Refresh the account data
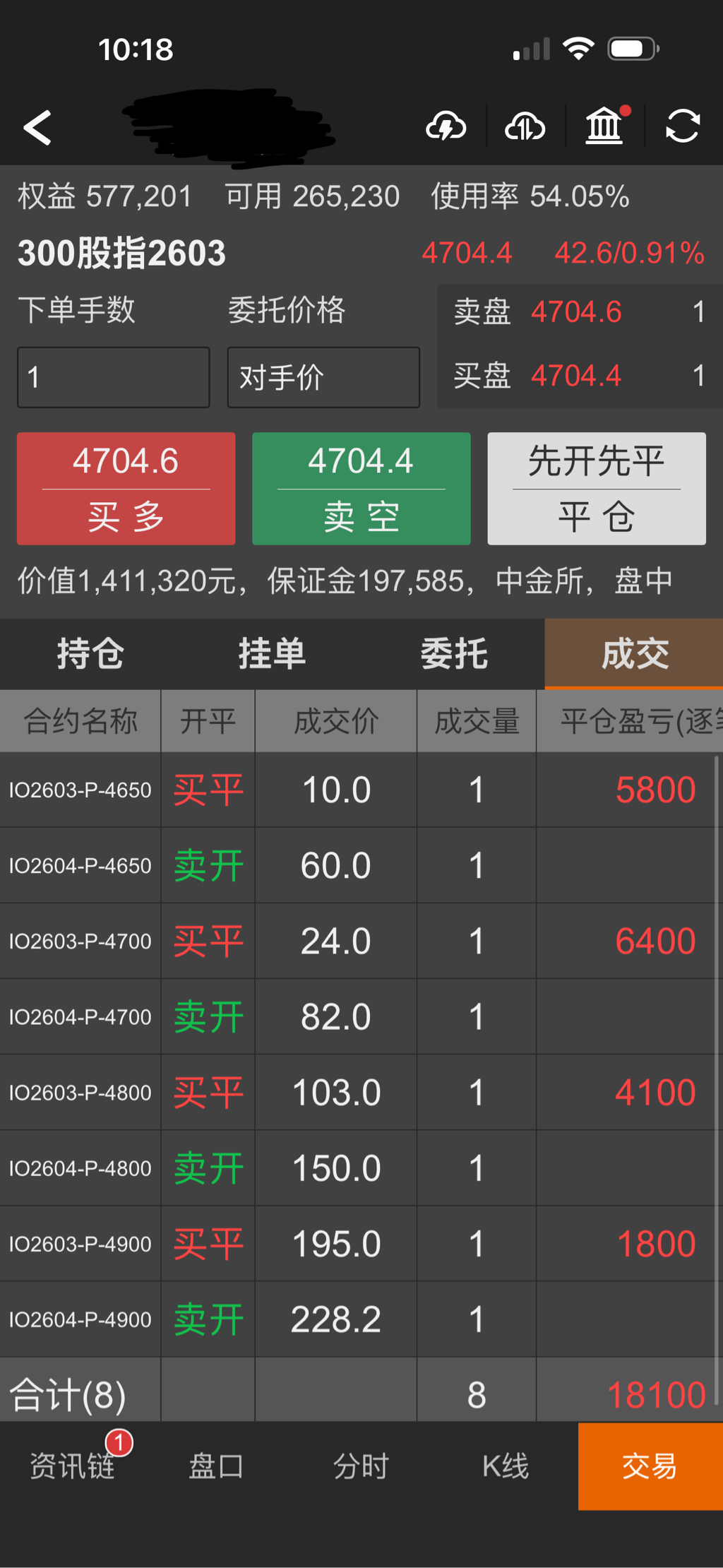723x1568 pixels. point(683,127)
